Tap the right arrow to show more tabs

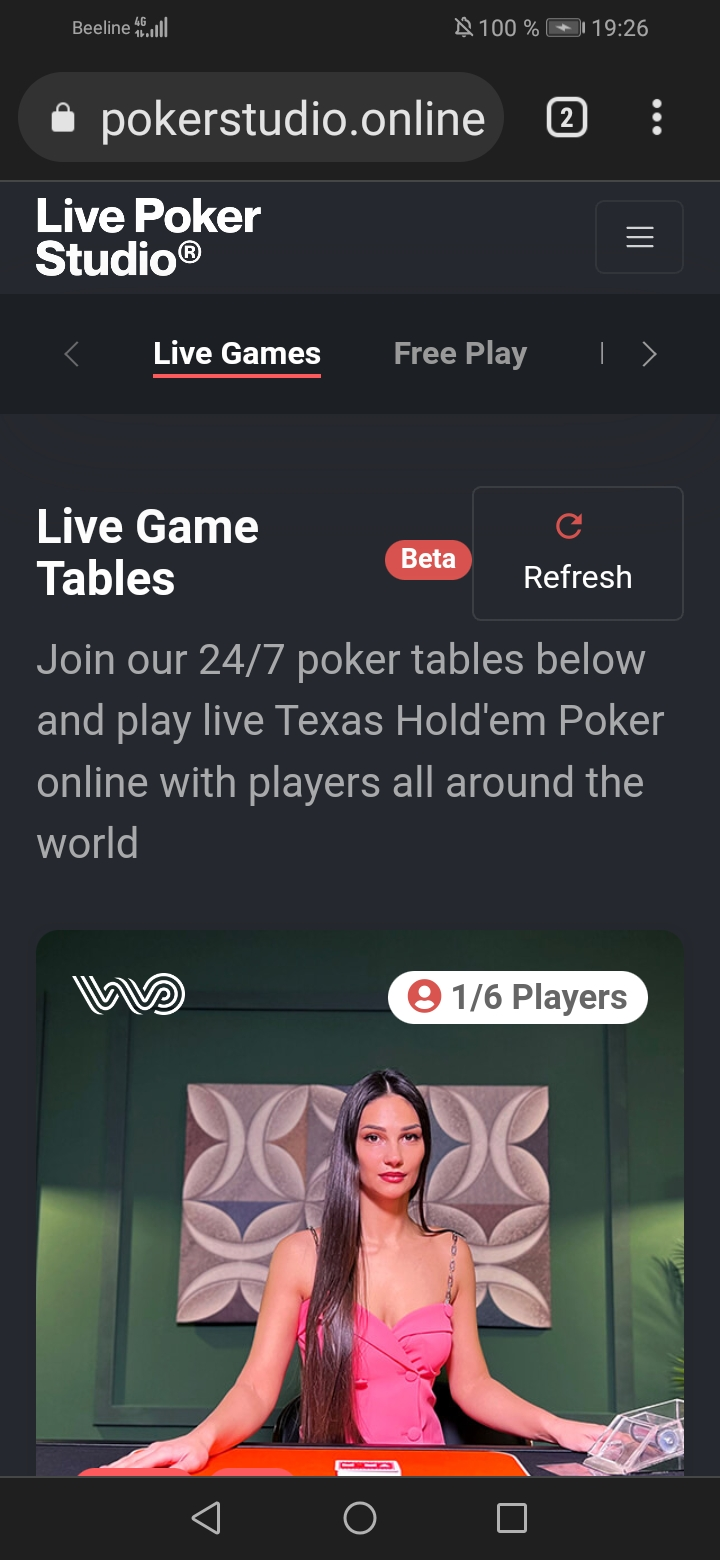[x=649, y=354]
